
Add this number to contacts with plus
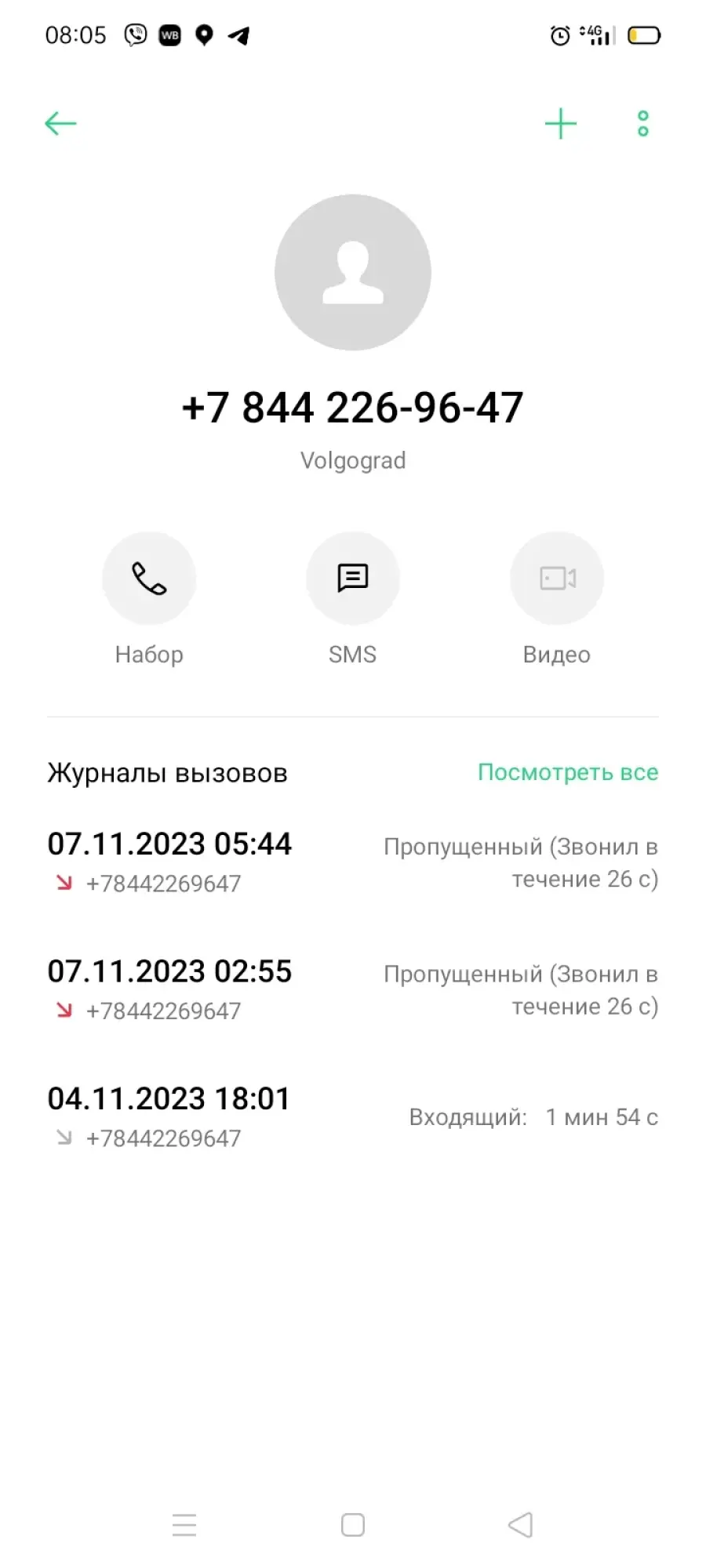(561, 124)
